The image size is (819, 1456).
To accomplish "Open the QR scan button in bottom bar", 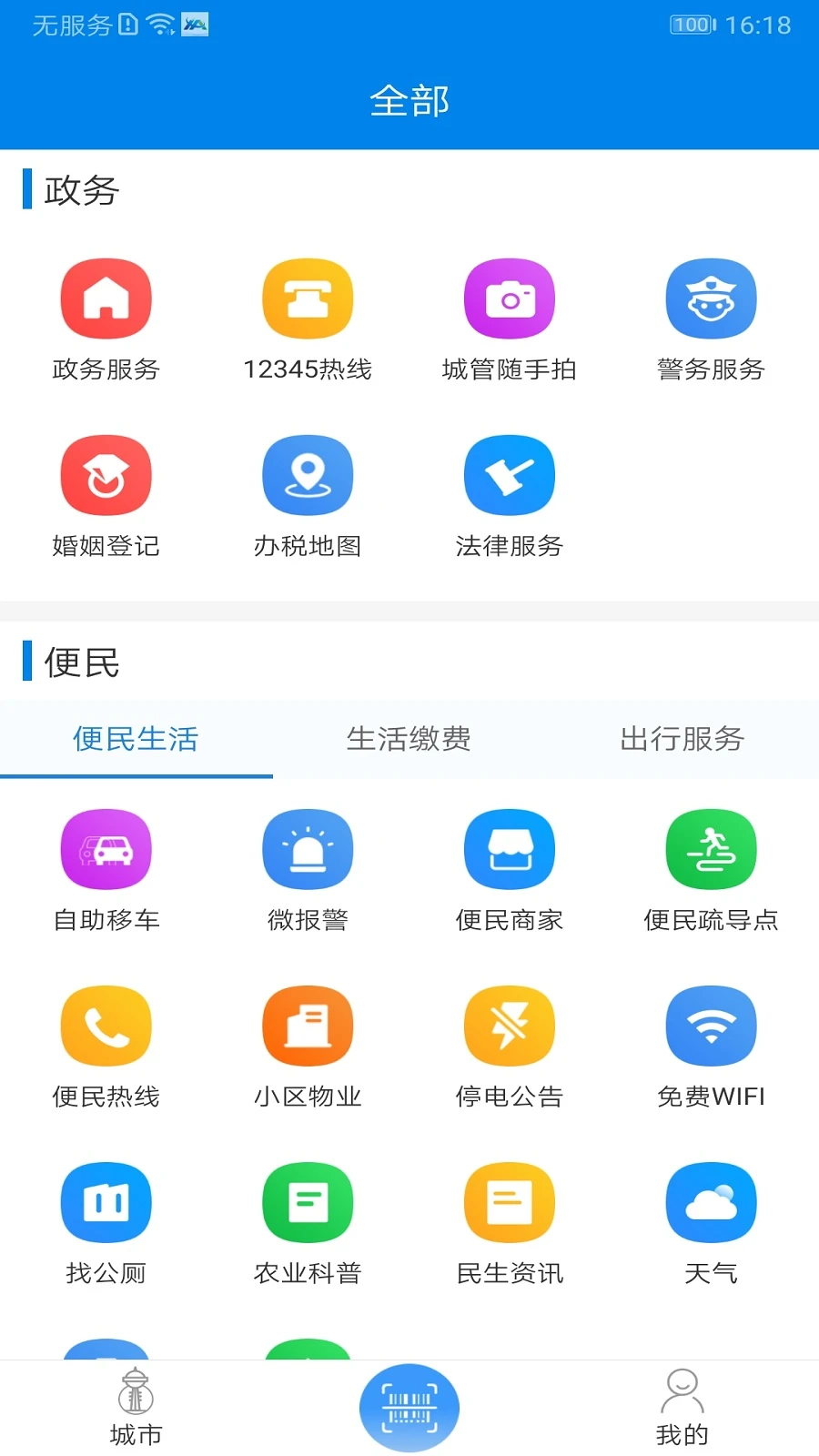I will [409, 1407].
